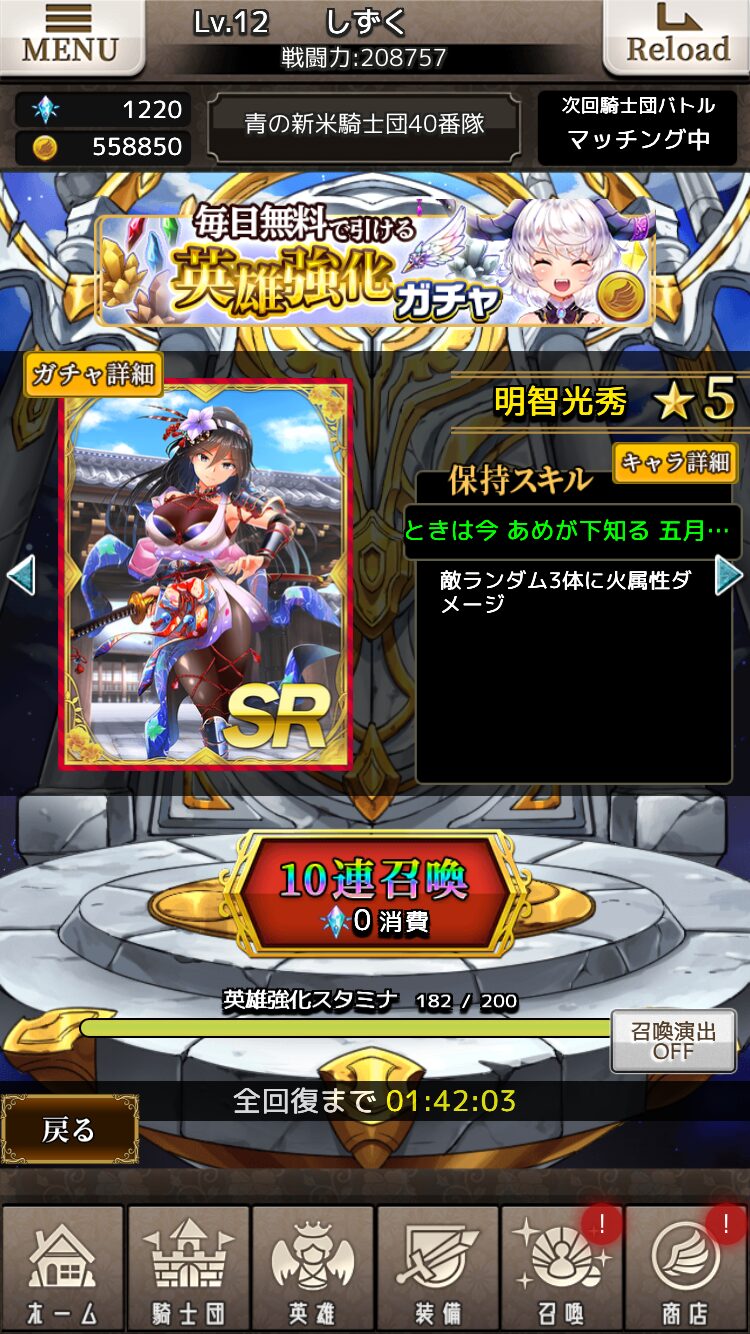Go back with 戻る button

69,1130
